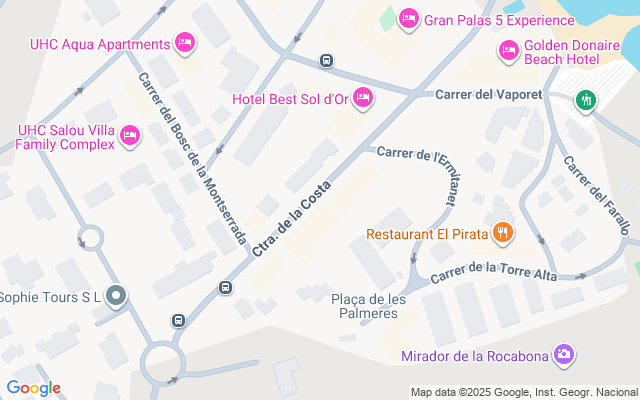Open Hotel Best Sol d'Or marker
Screen dimensions: 640x400
click(363, 98)
